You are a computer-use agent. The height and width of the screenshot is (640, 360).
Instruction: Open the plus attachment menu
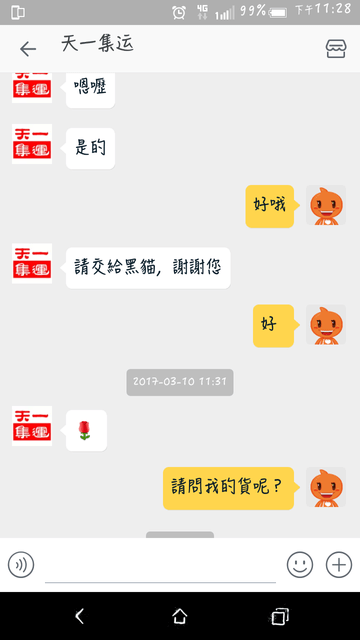coord(339,565)
